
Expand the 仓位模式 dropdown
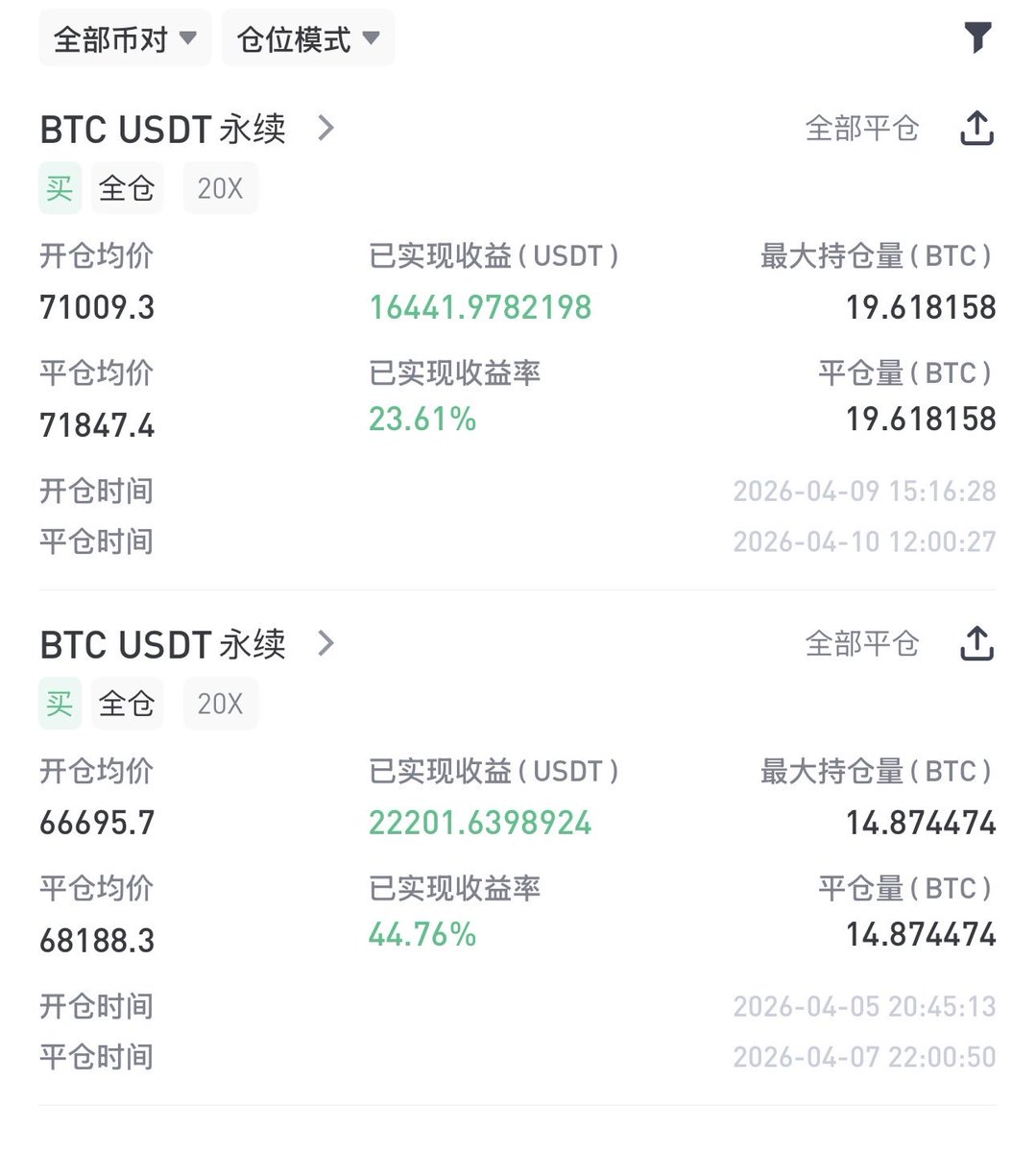tap(308, 39)
